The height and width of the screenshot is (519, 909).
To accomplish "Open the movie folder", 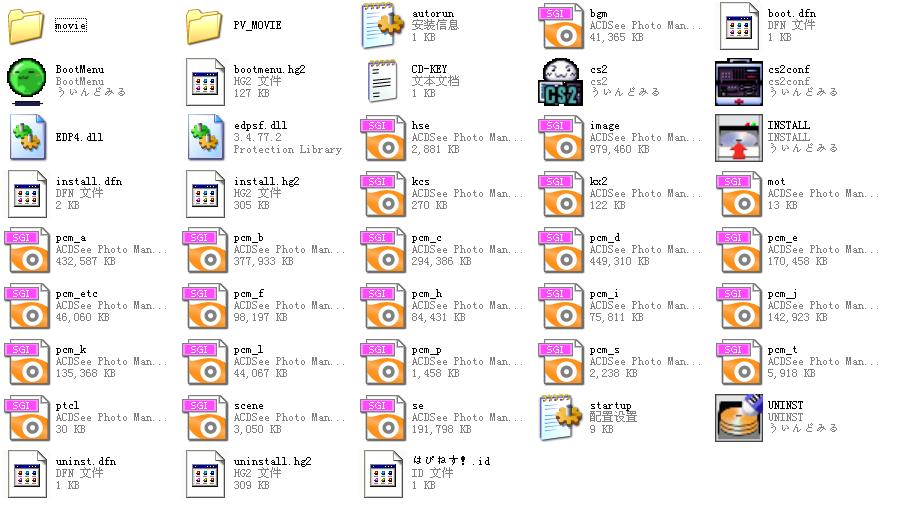I will click(30, 26).
